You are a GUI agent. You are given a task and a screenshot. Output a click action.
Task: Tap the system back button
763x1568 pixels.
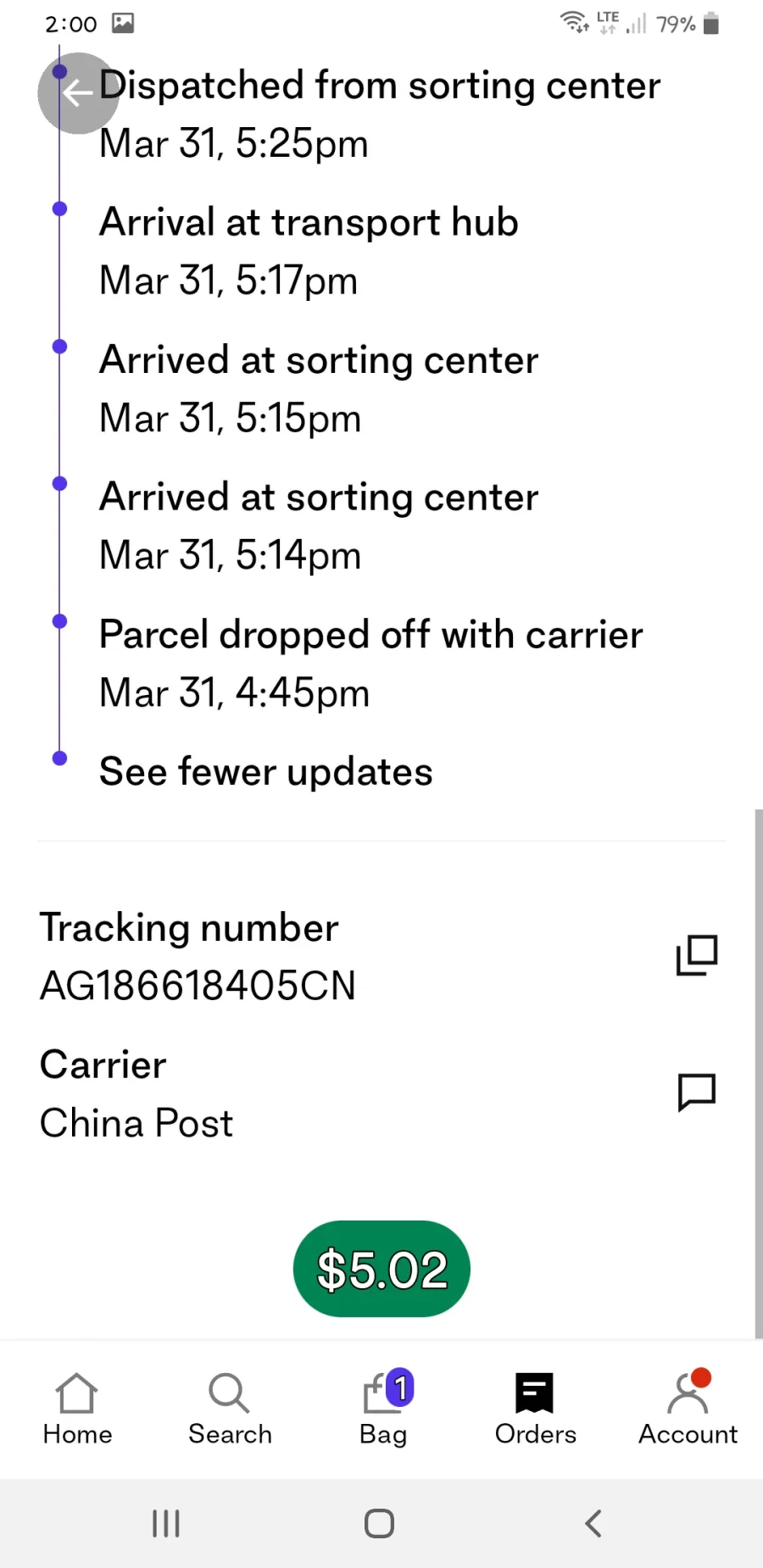[x=593, y=1523]
